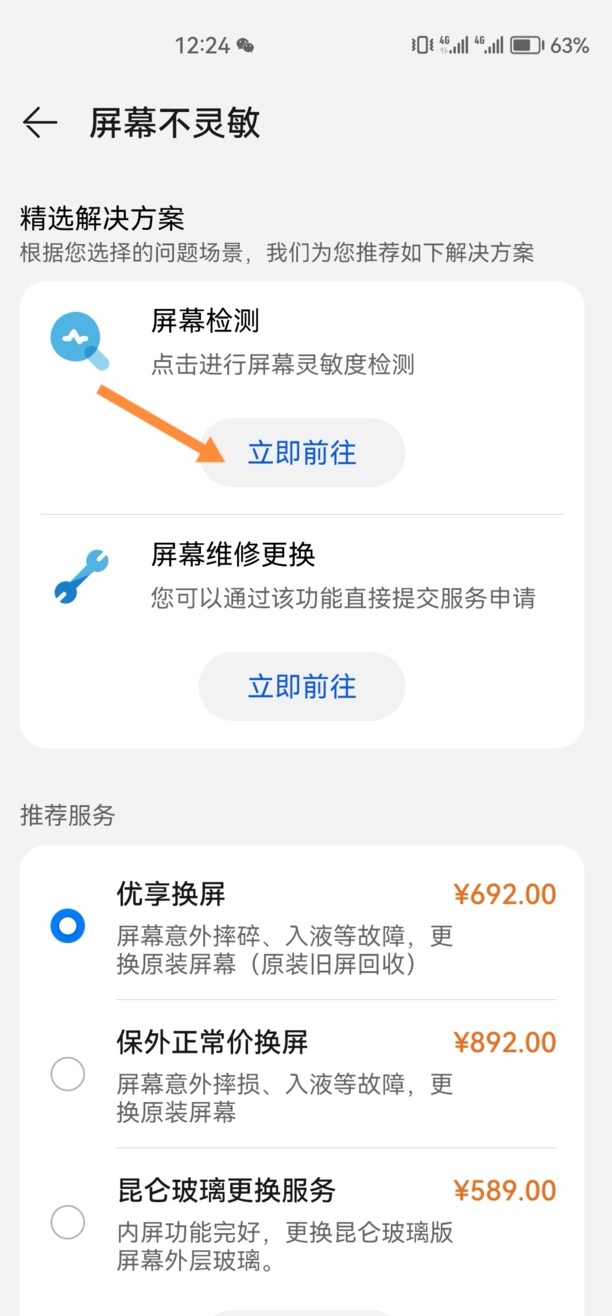Tap 立即前往 under 屏幕维修更换
Image resolution: width=612 pixels, height=1316 pixels.
tap(302, 687)
